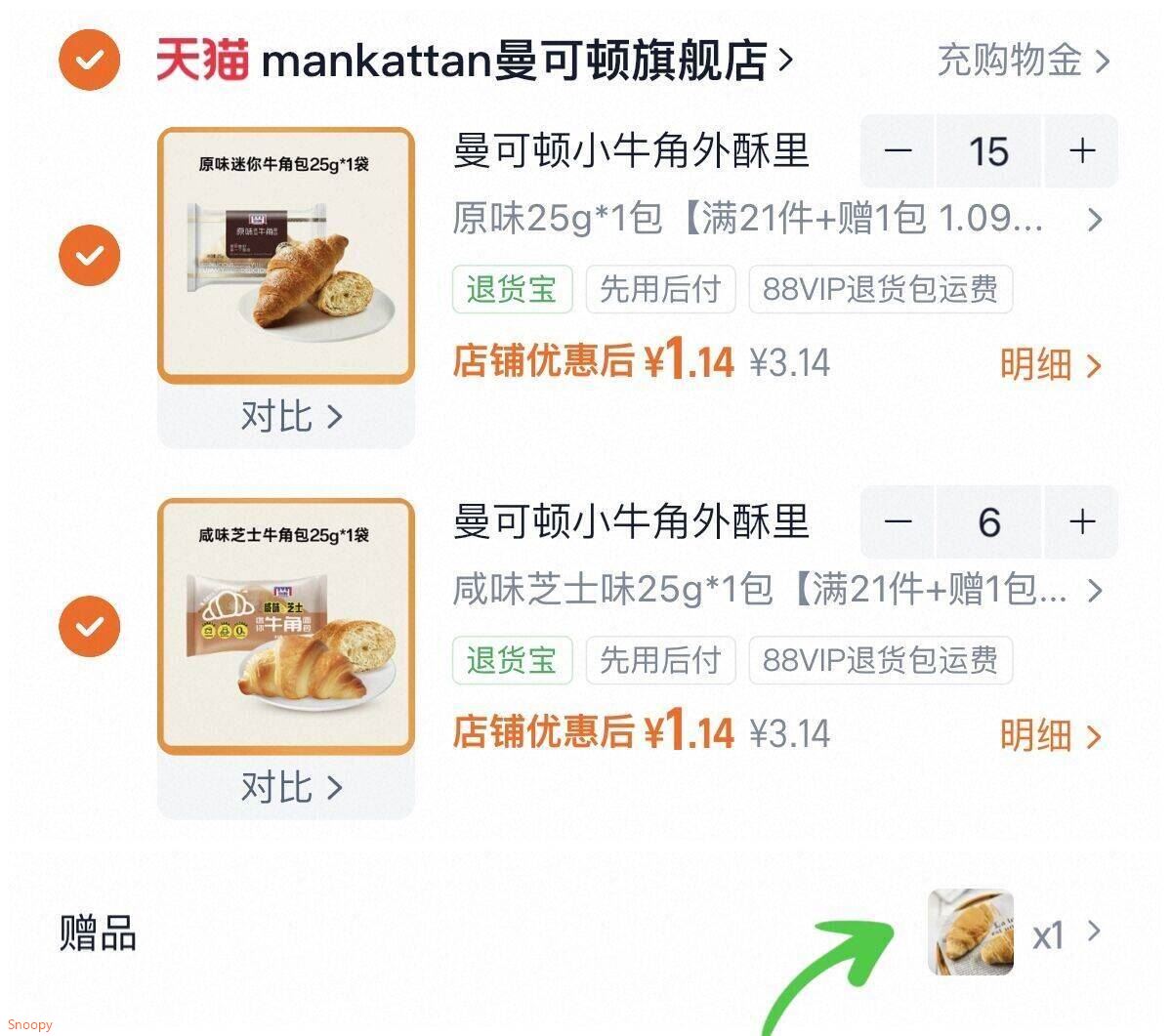
Task: View 明细 price details for 原味 croissant
Action: click(1050, 364)
